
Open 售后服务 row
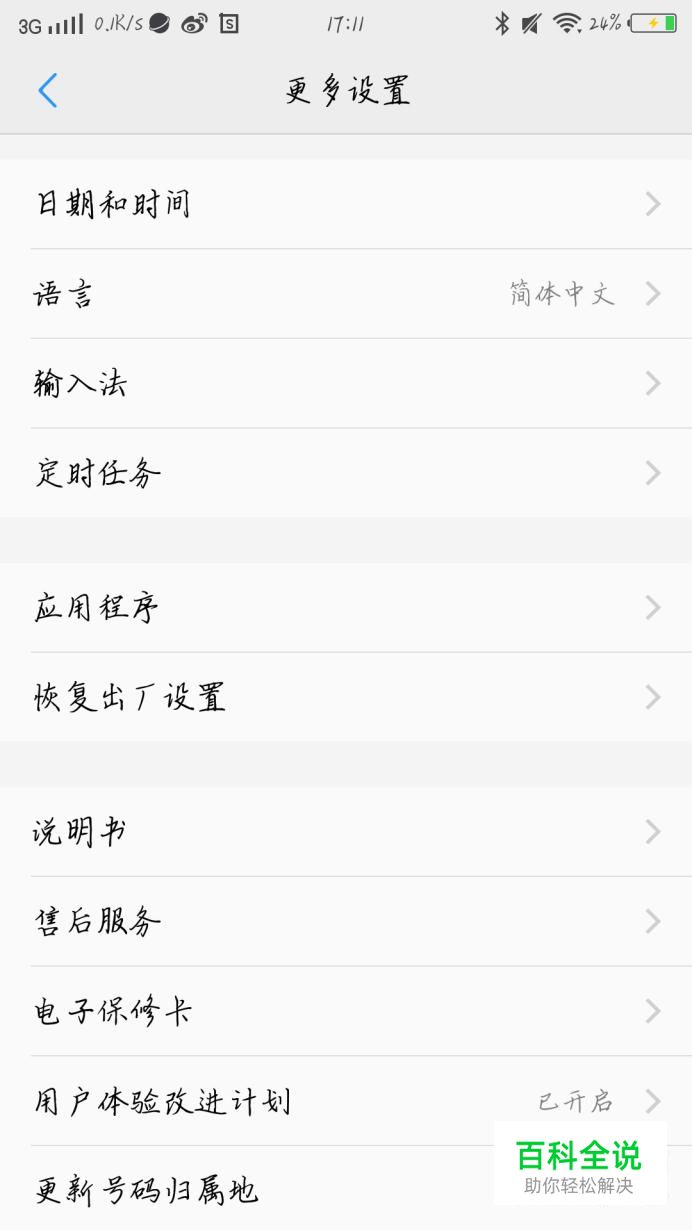click(x=346, y=921)
